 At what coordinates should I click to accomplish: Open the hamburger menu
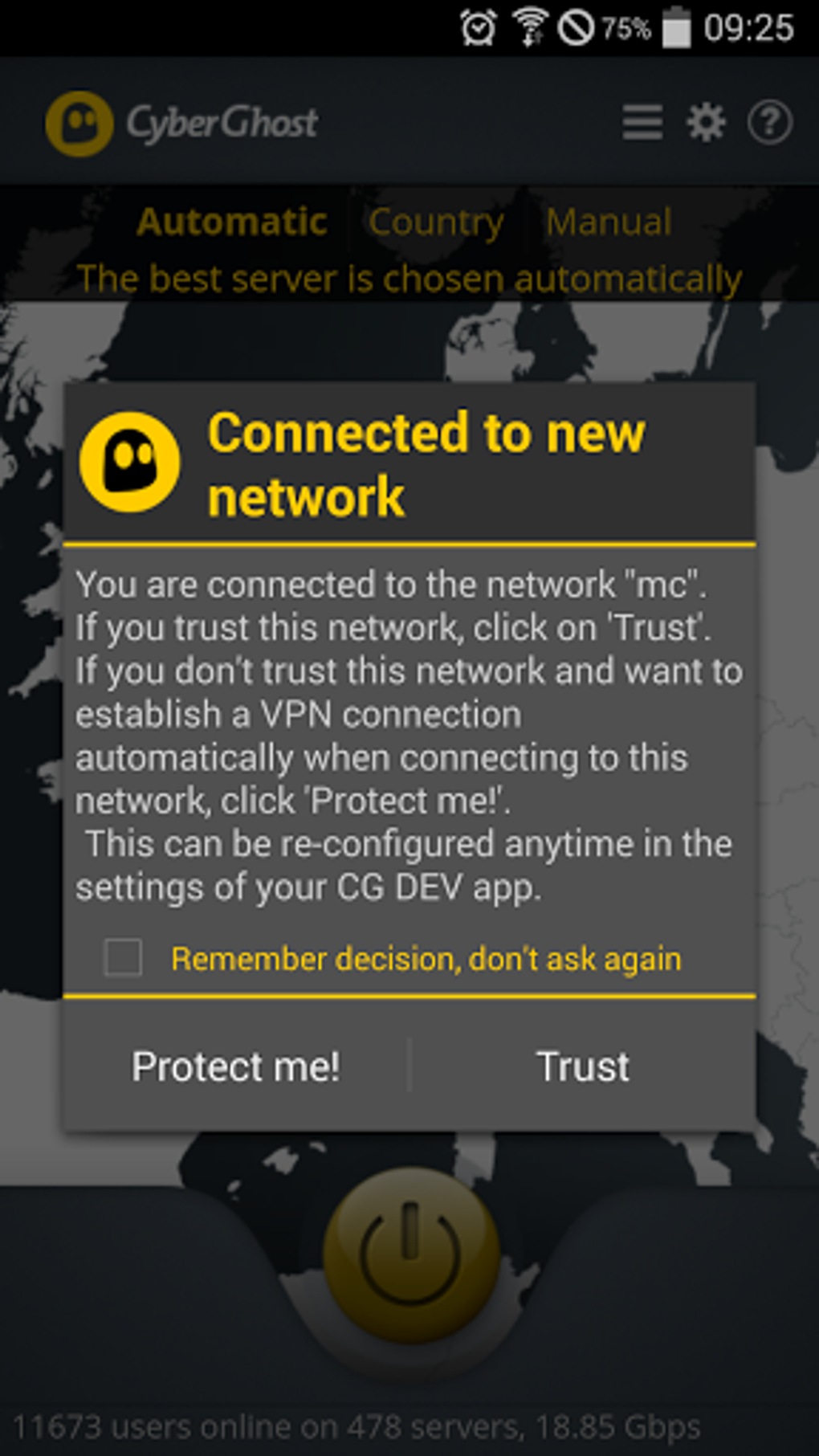(642, 123)
